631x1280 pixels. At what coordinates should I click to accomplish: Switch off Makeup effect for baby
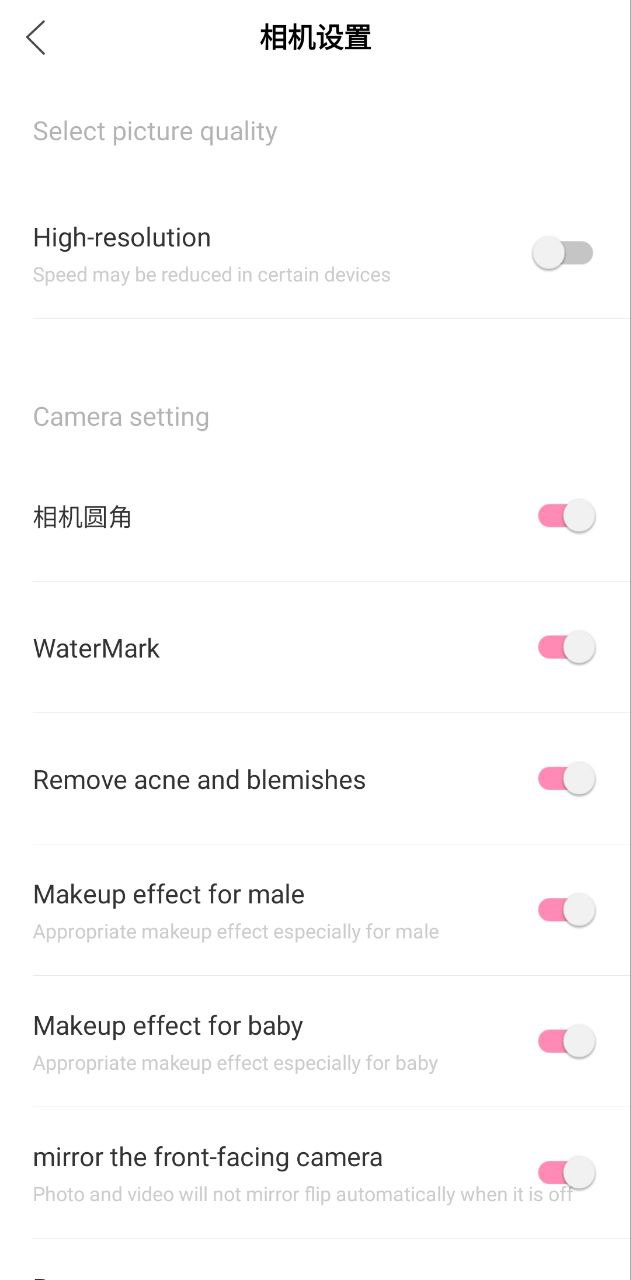(x=566, y=1041)
